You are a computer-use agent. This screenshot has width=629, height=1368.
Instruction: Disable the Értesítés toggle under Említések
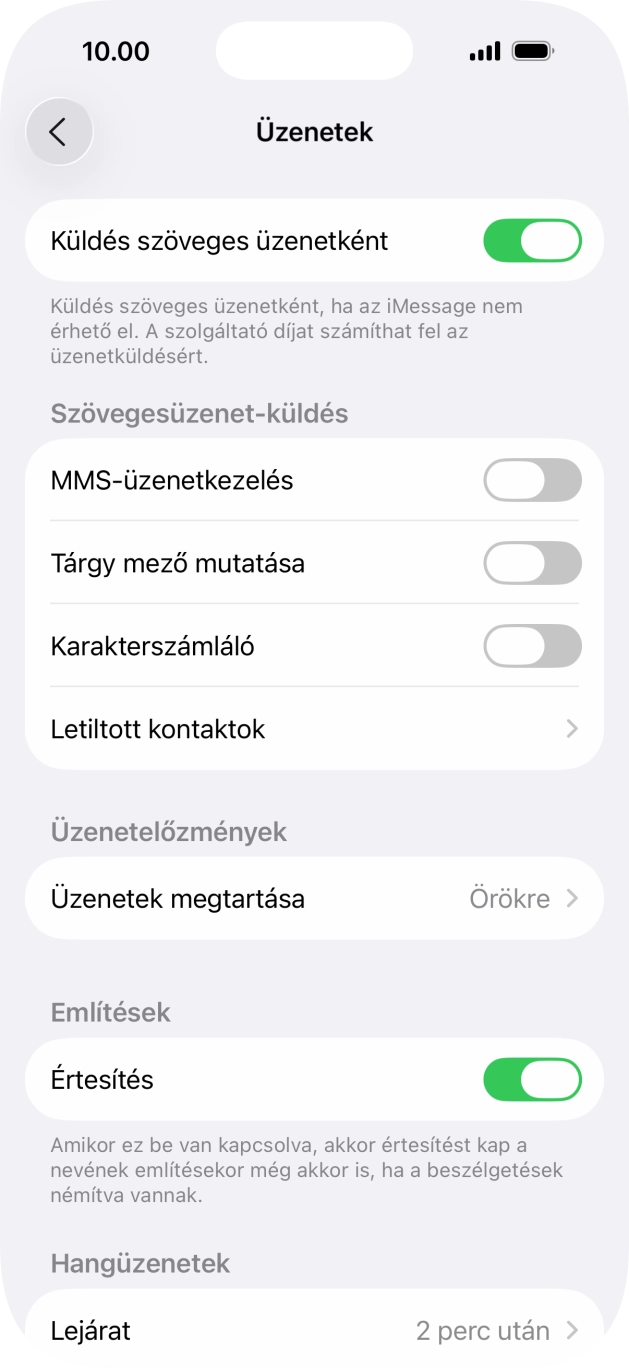pyautogui.click(x=532, y=1080)
